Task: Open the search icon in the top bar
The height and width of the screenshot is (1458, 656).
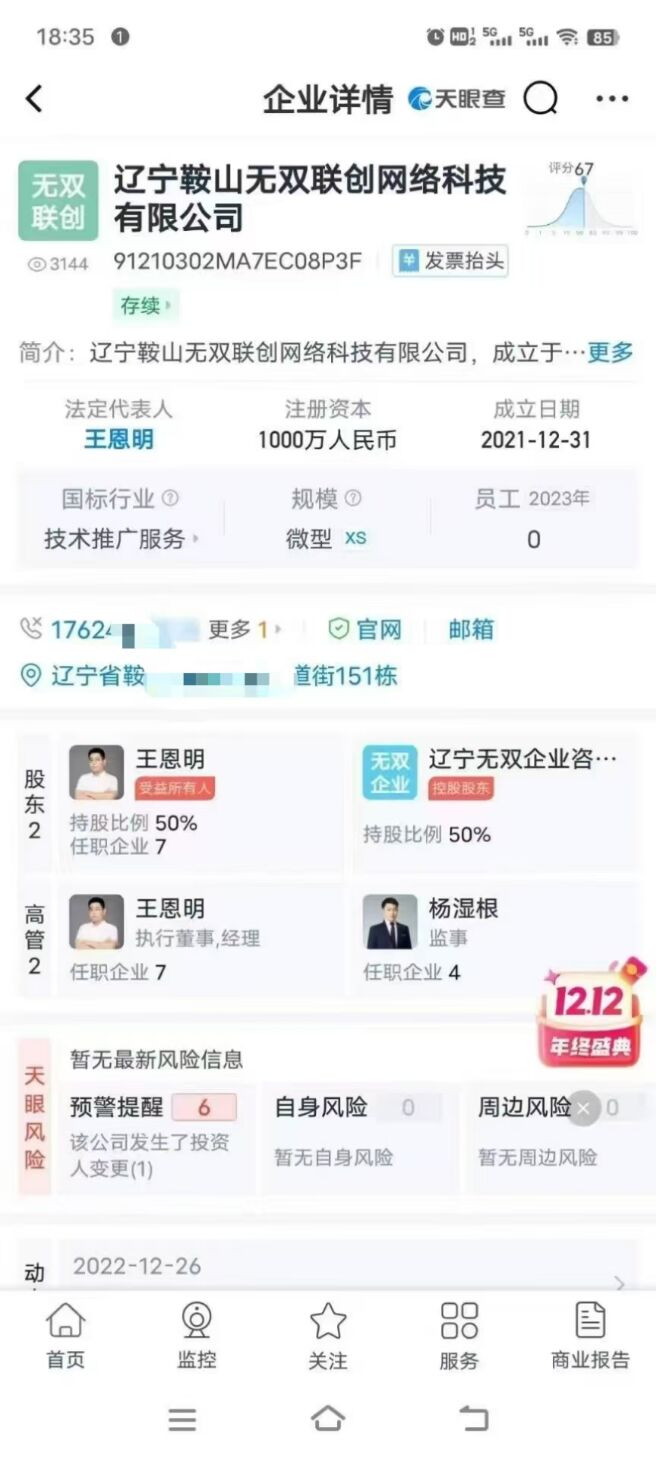Action: pos(541,99)
